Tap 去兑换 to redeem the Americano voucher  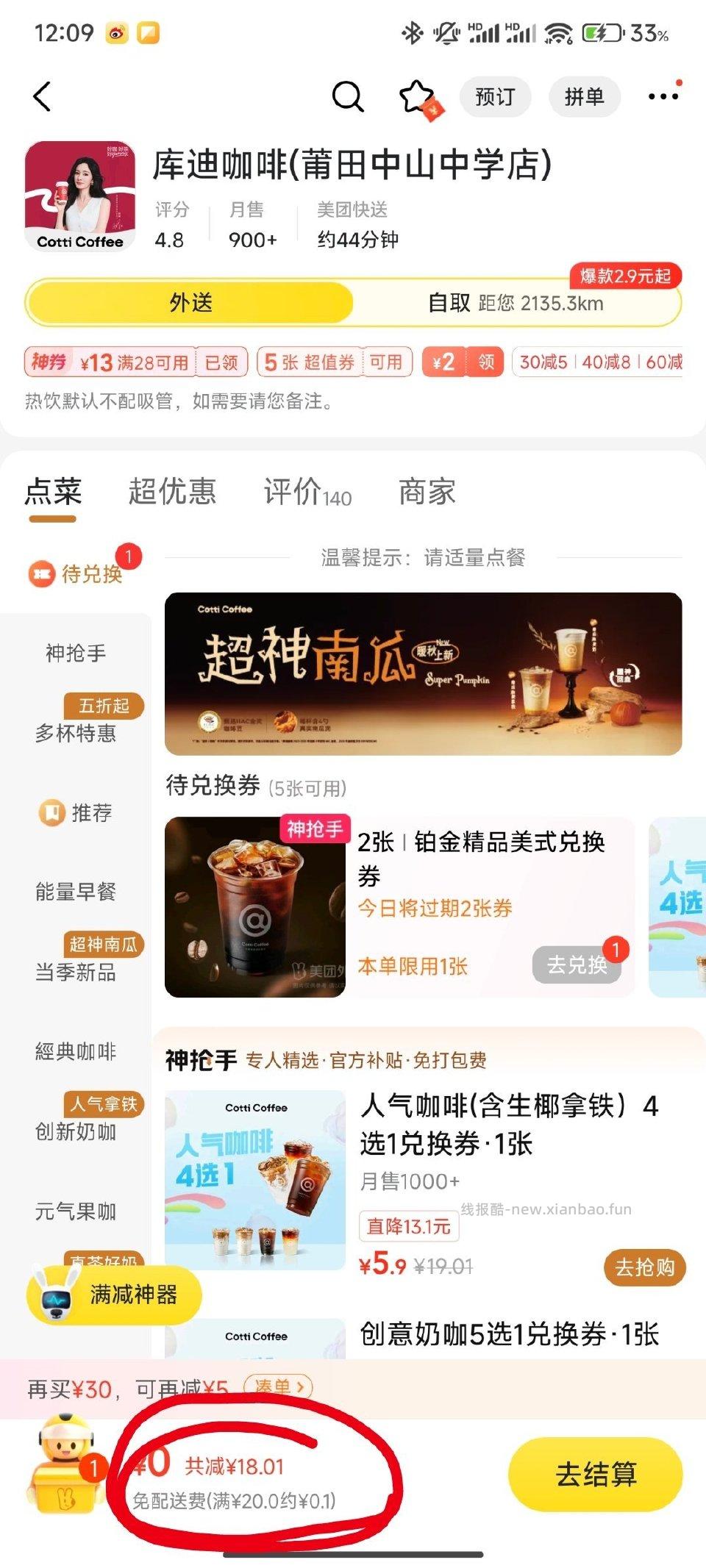coord(578,959)
